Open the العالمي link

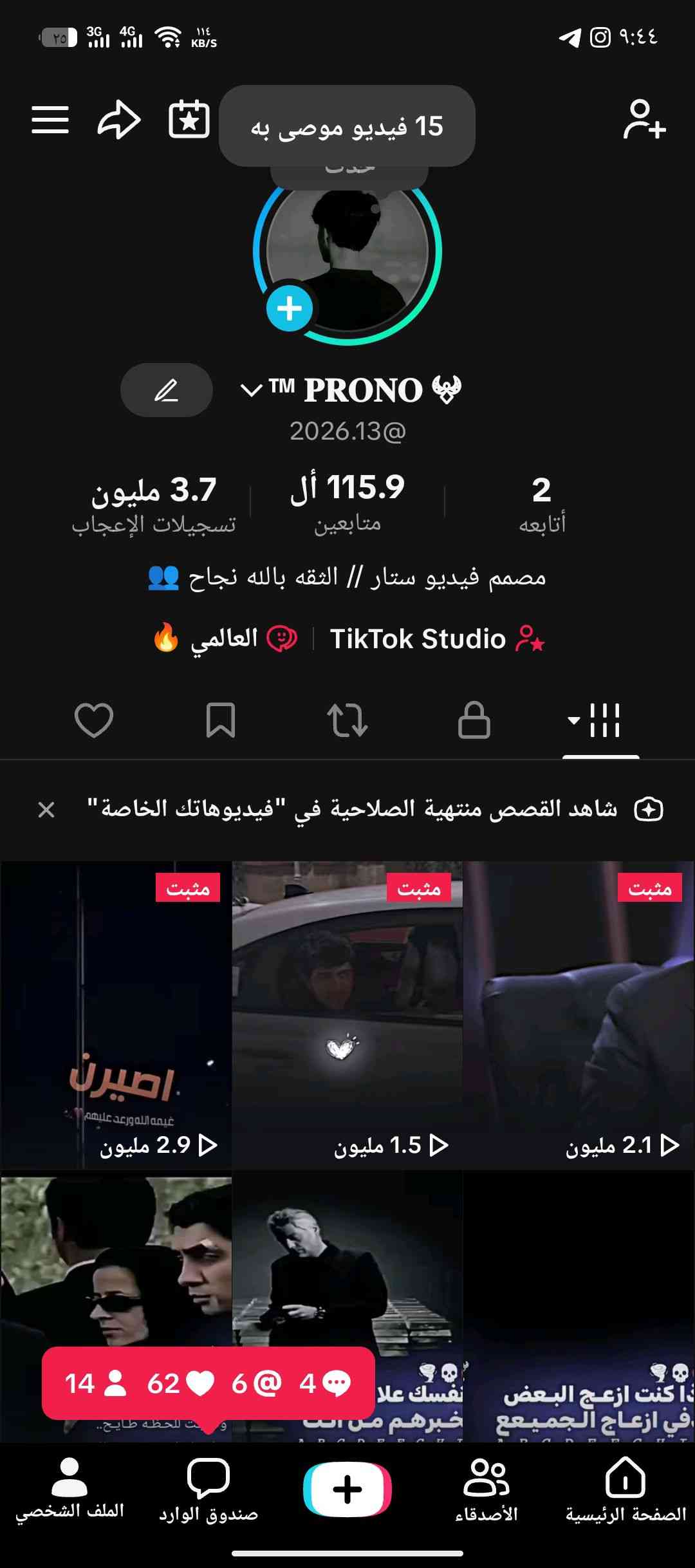225,639
